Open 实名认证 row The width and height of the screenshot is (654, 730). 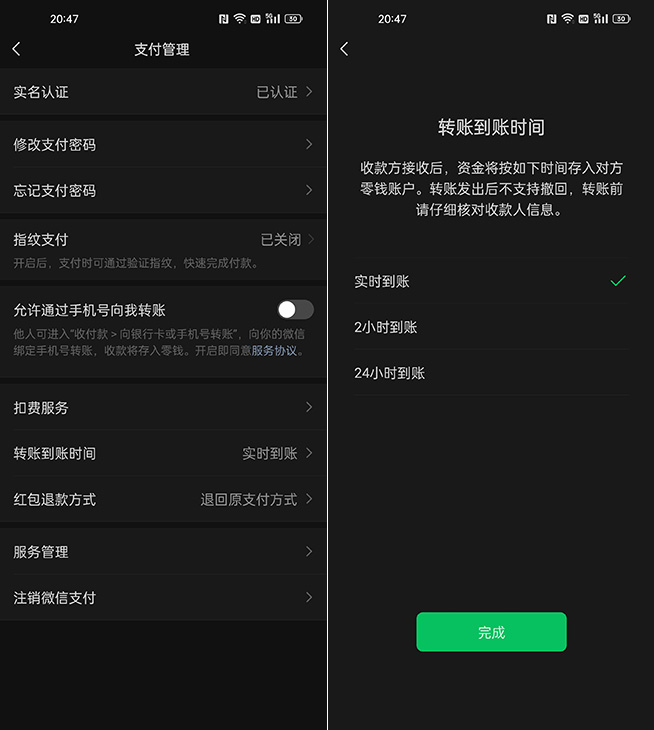[163, 92]
